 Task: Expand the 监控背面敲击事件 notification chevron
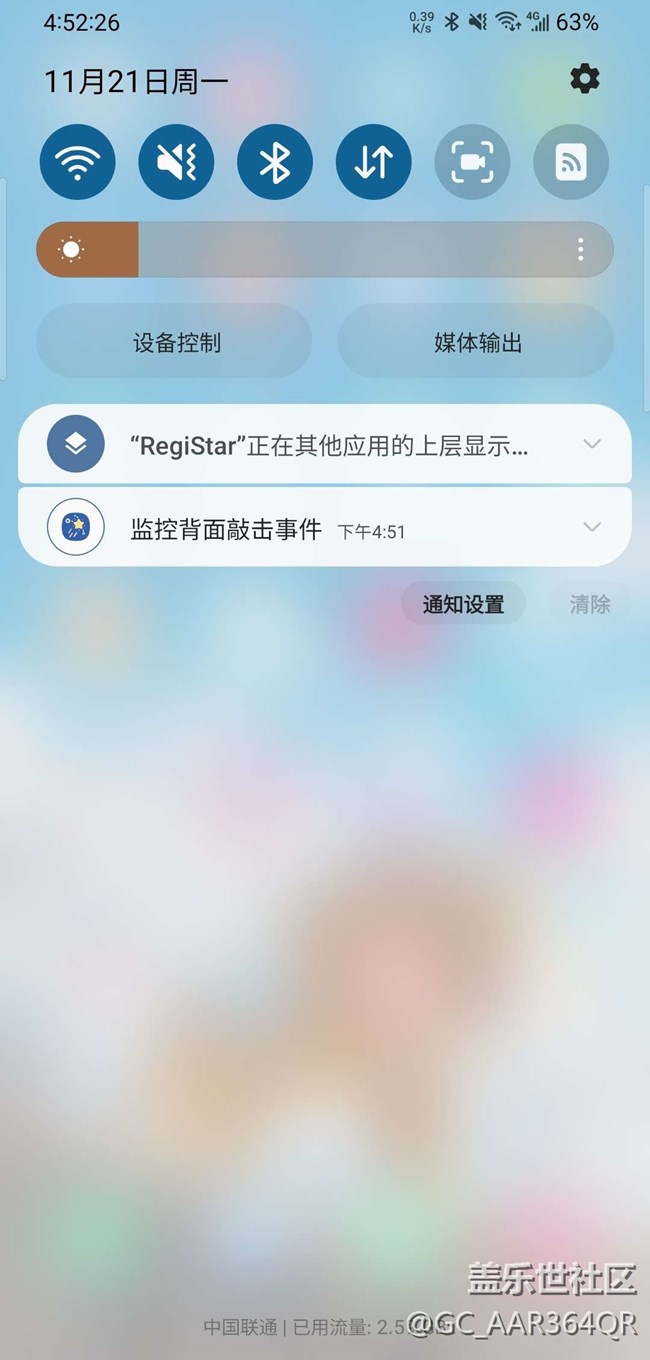592,527
